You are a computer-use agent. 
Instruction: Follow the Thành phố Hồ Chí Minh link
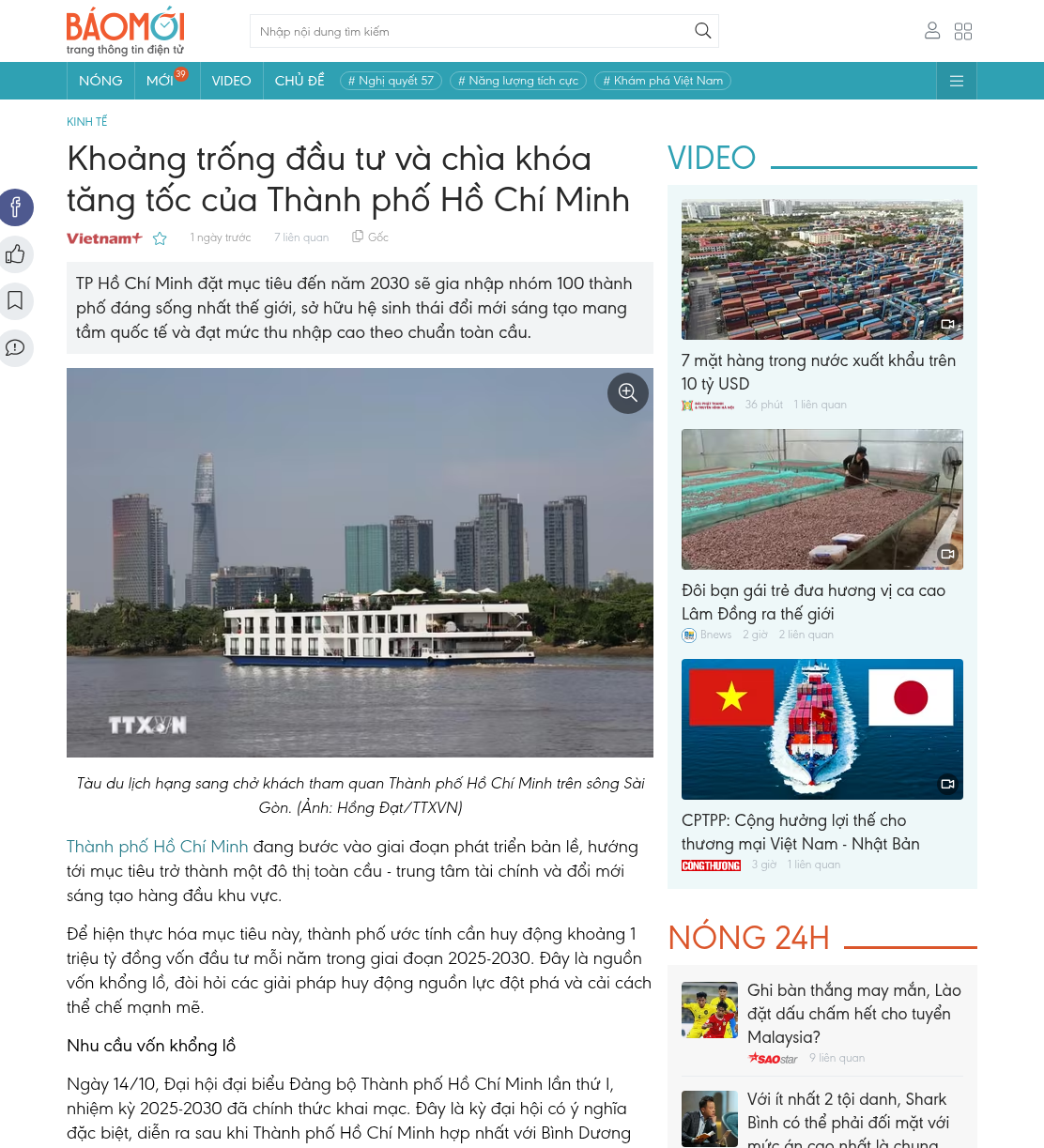coord(158,847)
